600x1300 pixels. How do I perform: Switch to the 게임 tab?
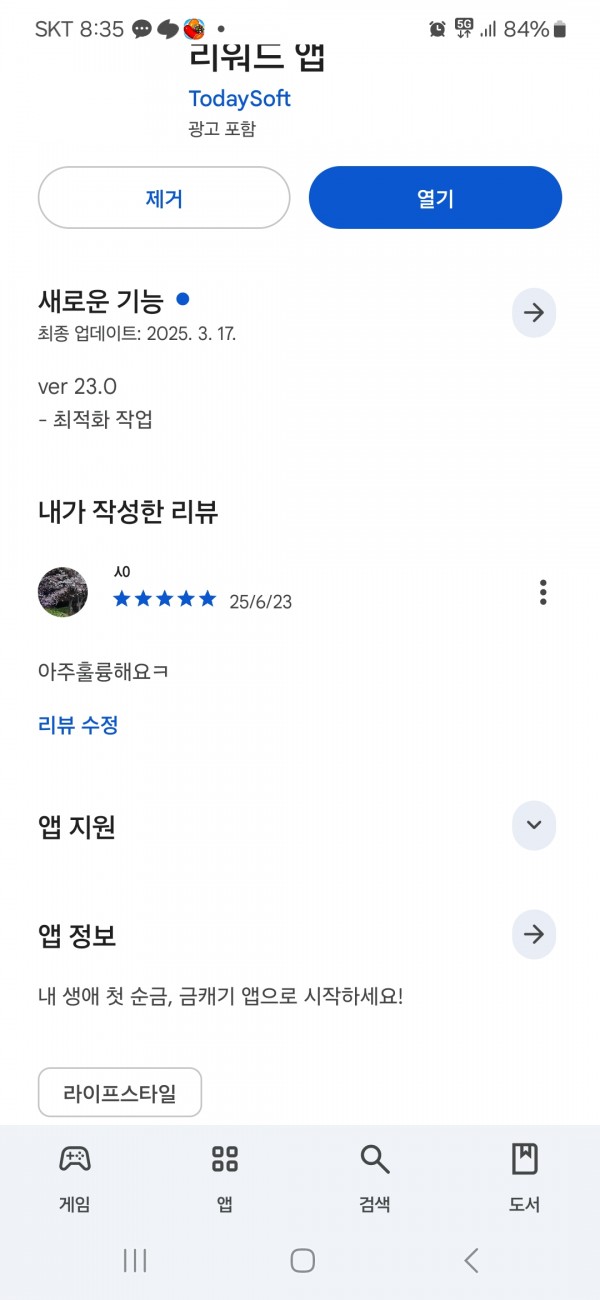pos(75,1178)
